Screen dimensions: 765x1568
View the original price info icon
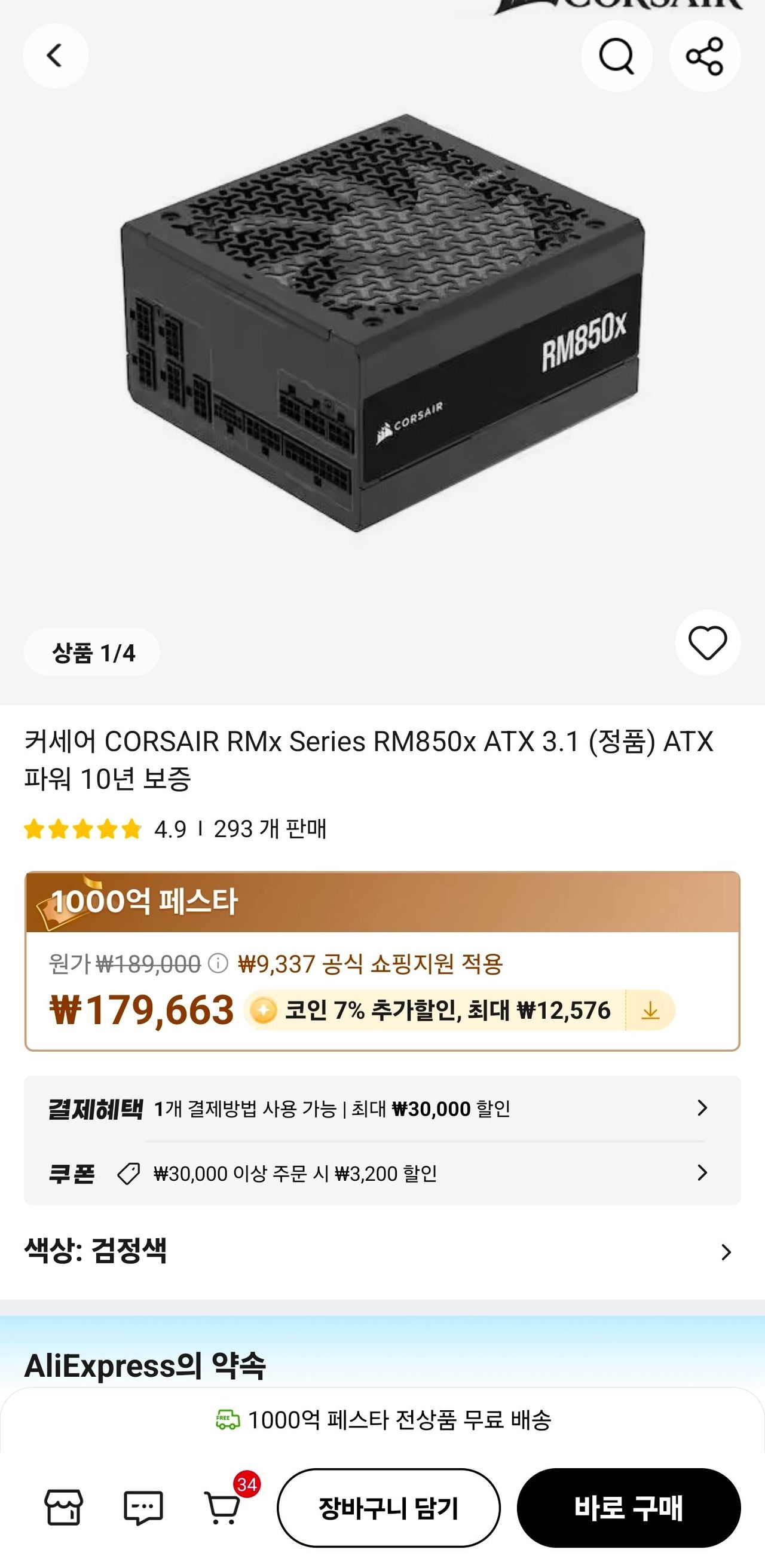[x=218, y=963]
